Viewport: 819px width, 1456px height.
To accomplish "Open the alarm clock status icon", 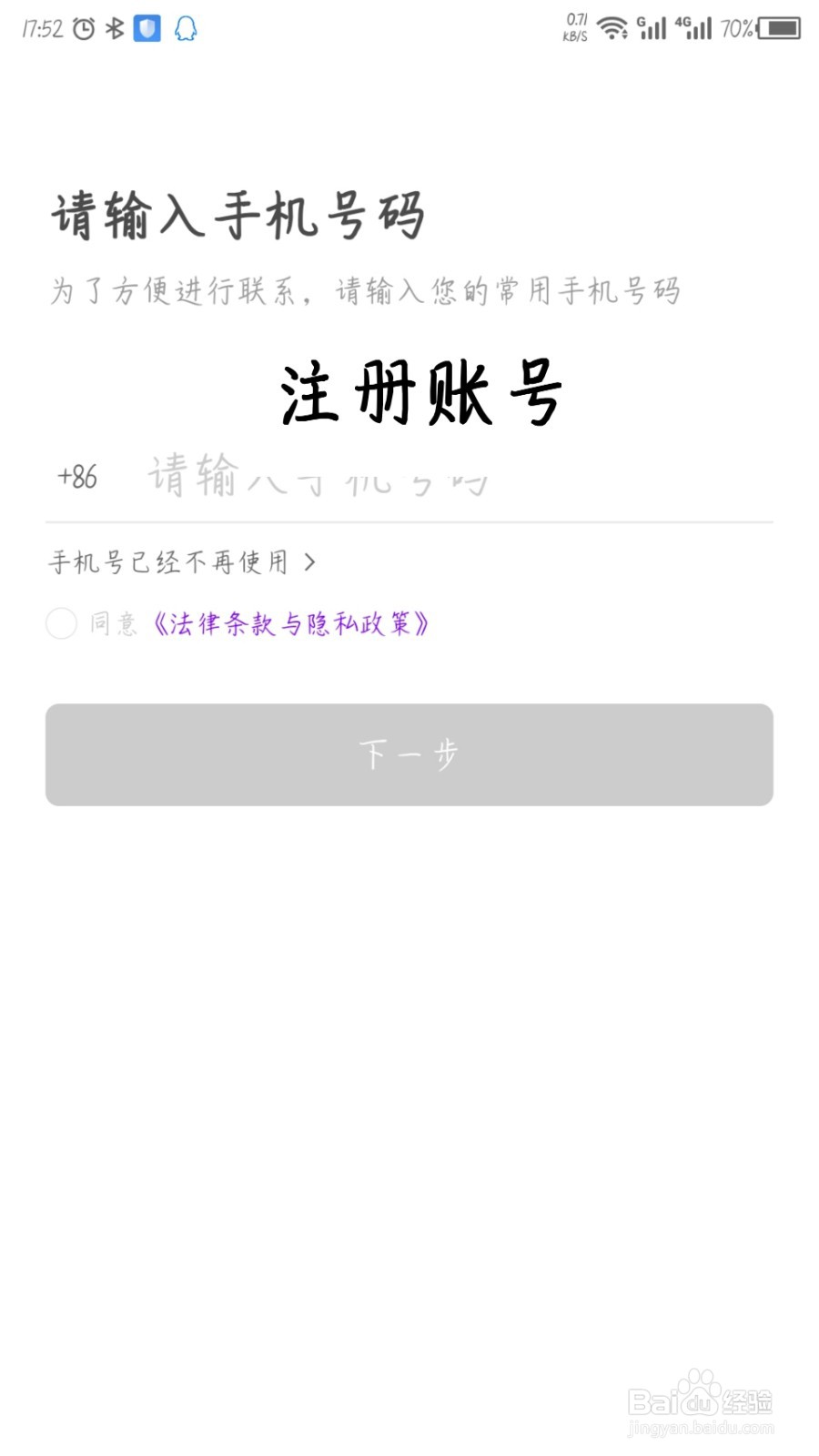I will point(82,27).
